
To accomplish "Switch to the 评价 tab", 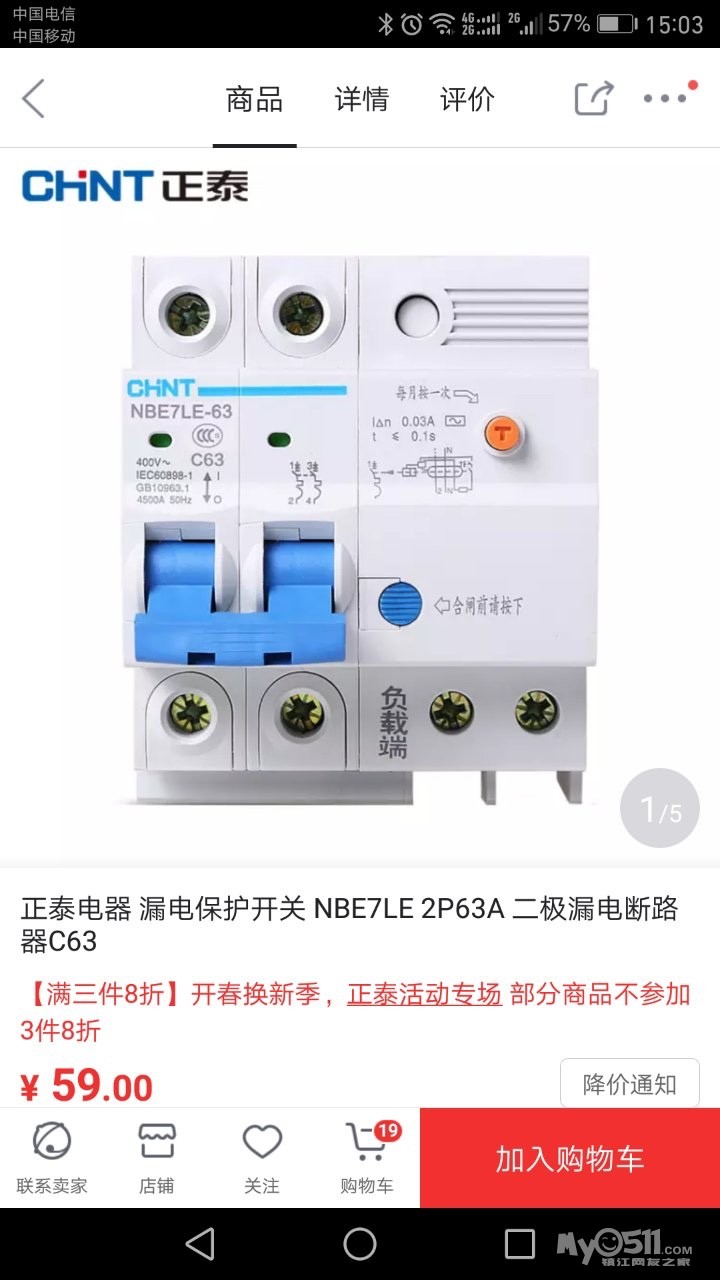I will (x=467, y=100).
